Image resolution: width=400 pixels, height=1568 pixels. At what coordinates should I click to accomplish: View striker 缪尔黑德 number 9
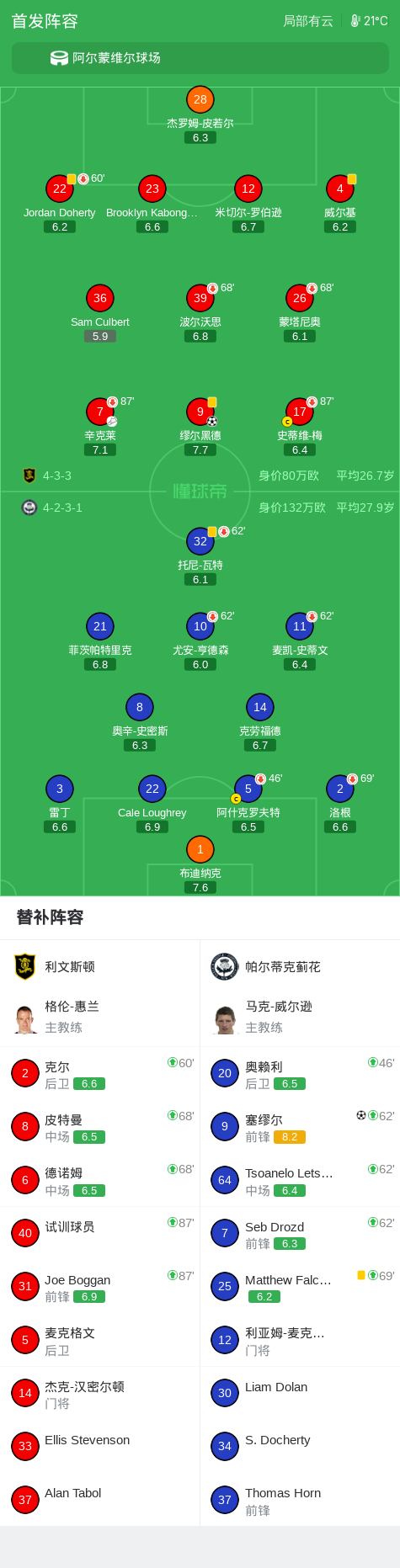point(200,427)
